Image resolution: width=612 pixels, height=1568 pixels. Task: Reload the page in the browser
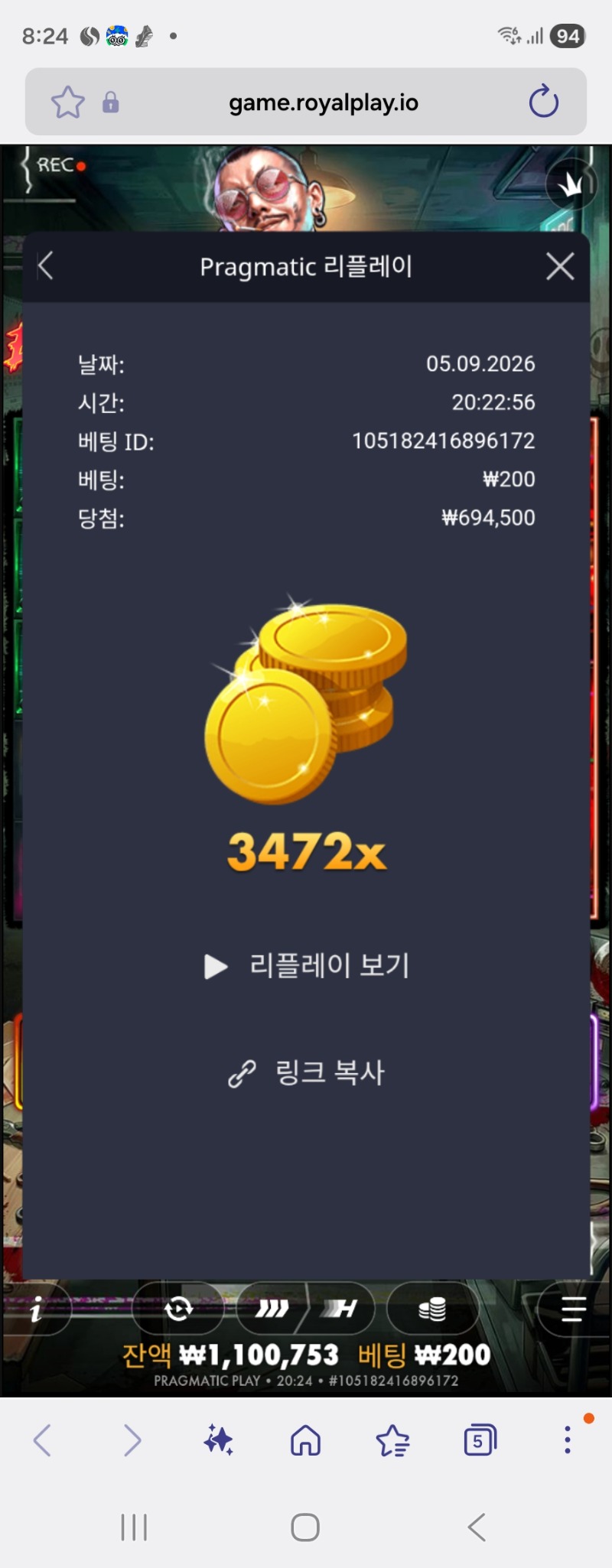(544, 102)
